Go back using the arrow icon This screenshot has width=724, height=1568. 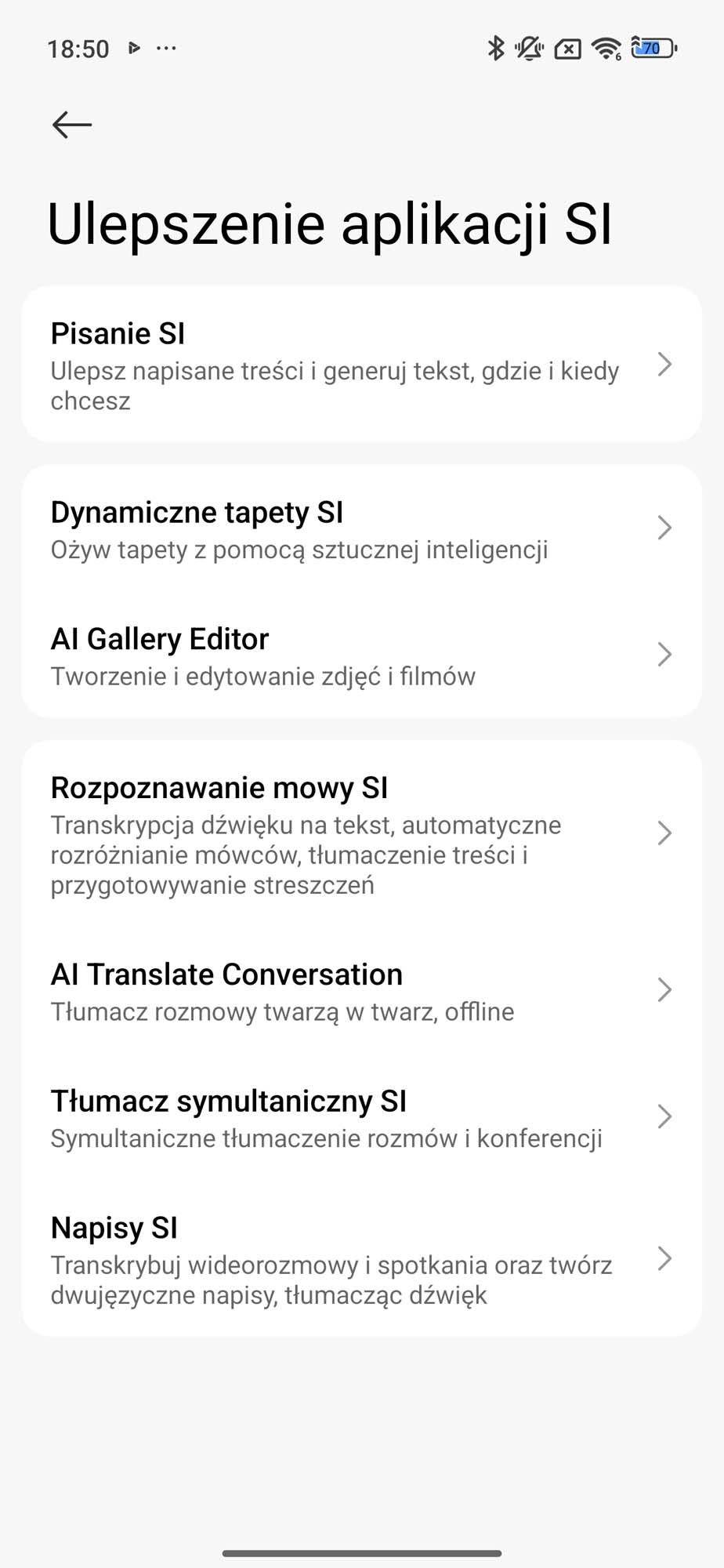pyautogui.click(x=72, y=125)
